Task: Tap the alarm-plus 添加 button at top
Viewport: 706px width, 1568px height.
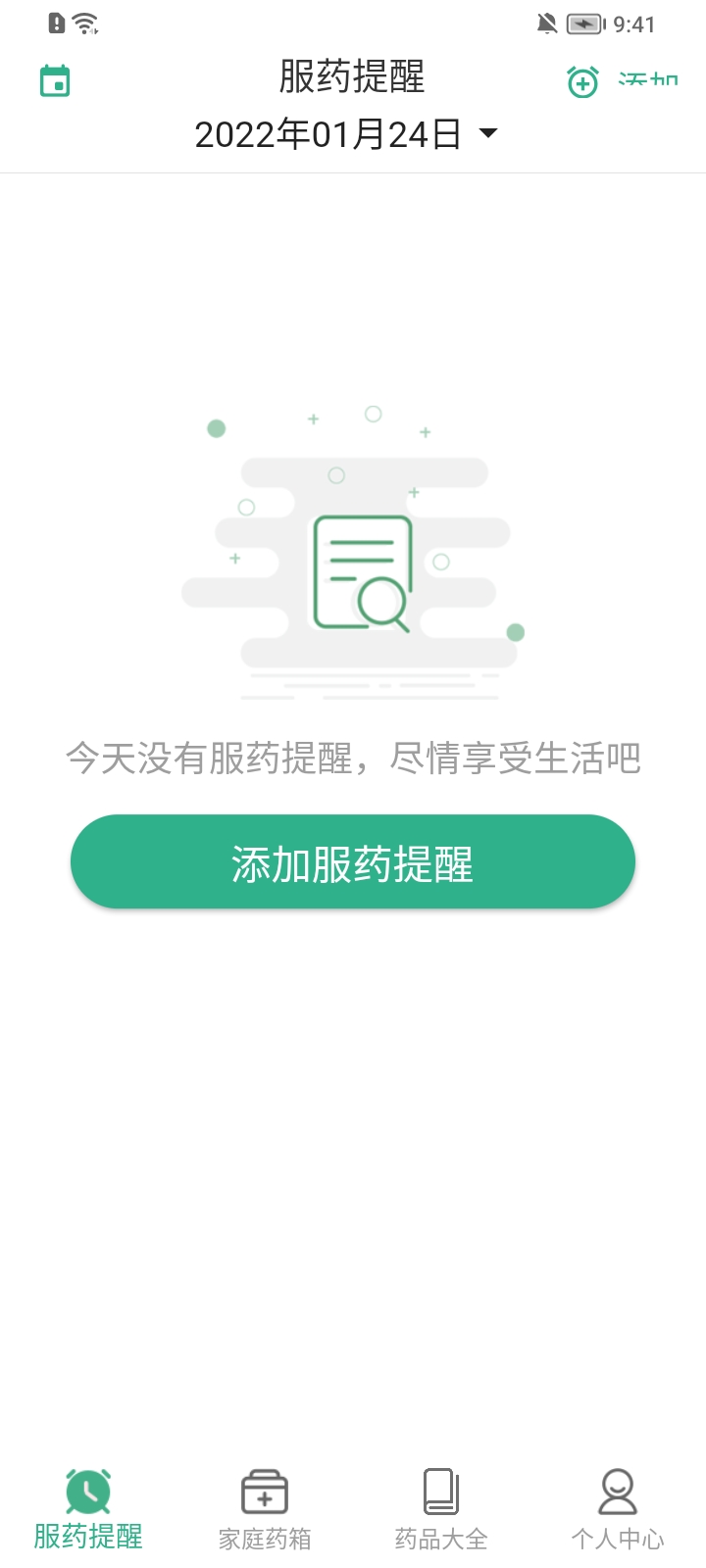Action: (622, 82)
